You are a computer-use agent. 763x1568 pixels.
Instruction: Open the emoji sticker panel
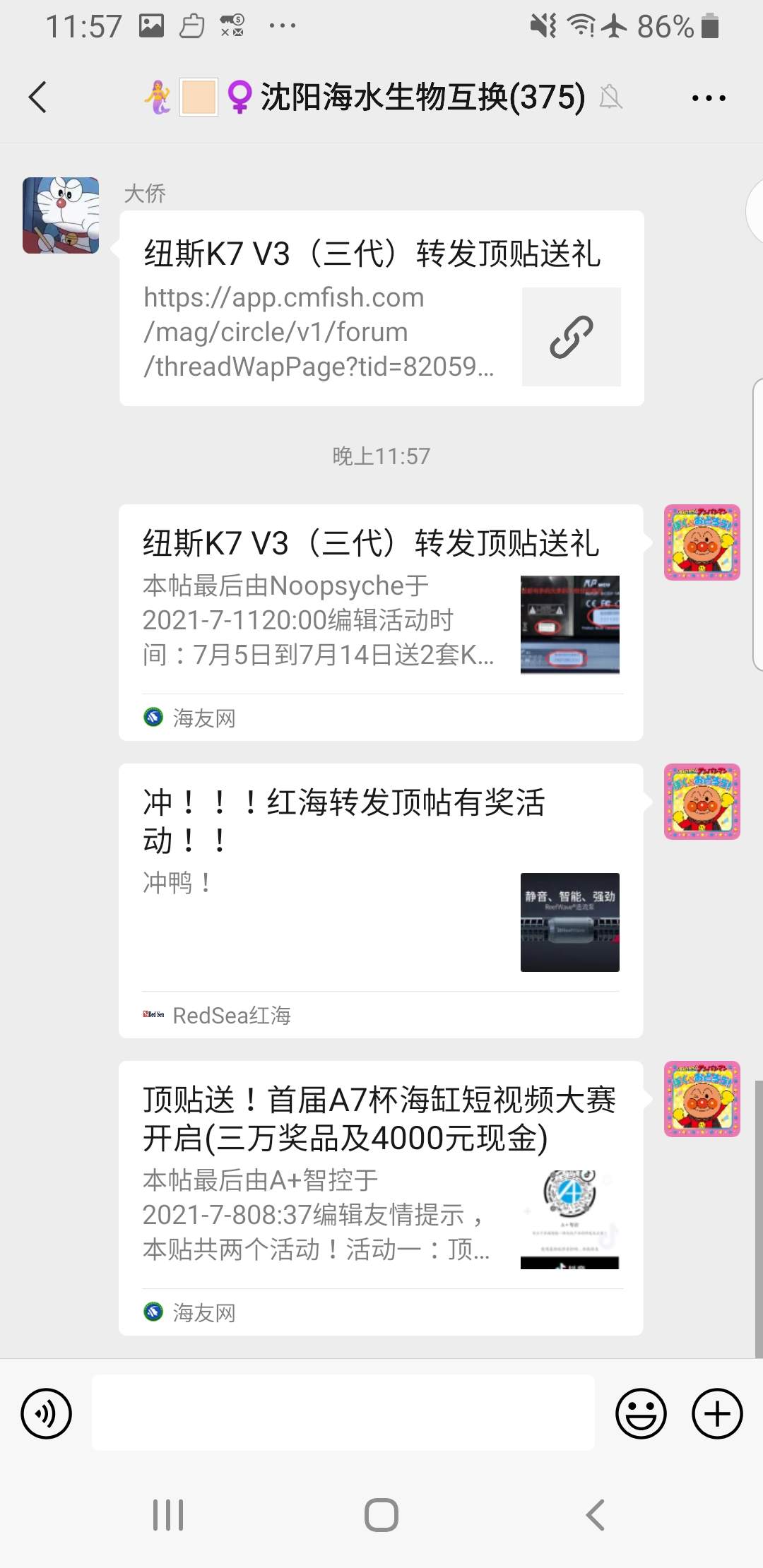[x=641, y=1413]
